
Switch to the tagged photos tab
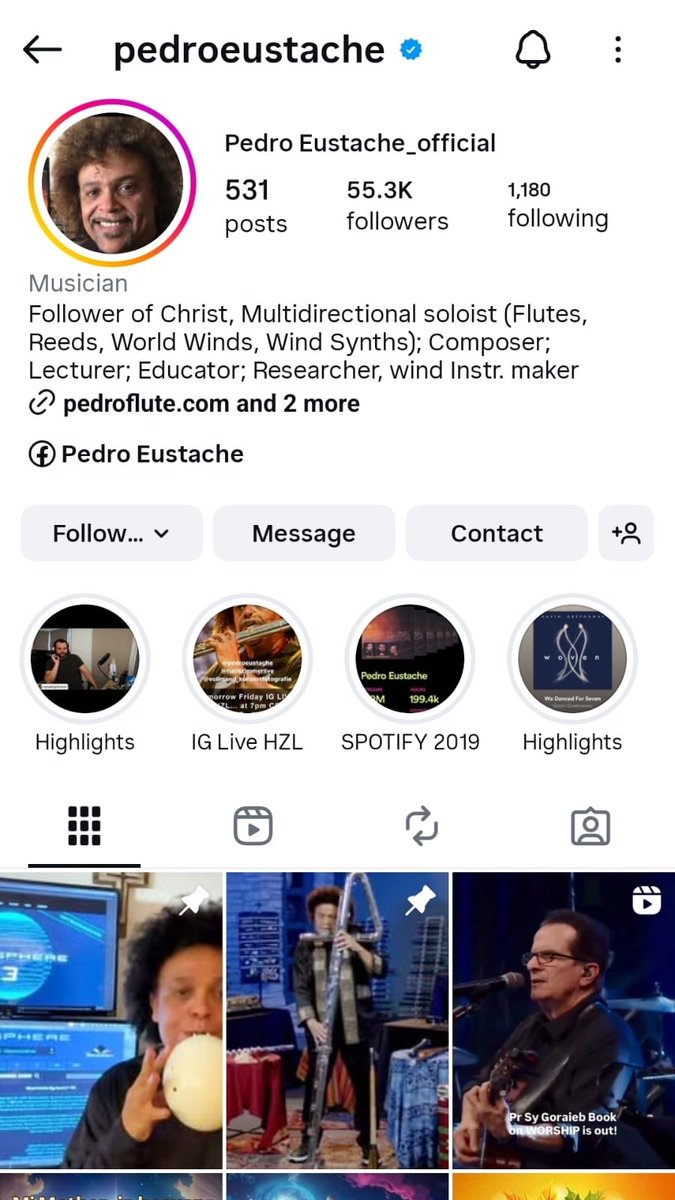click(x=590, y=826)
